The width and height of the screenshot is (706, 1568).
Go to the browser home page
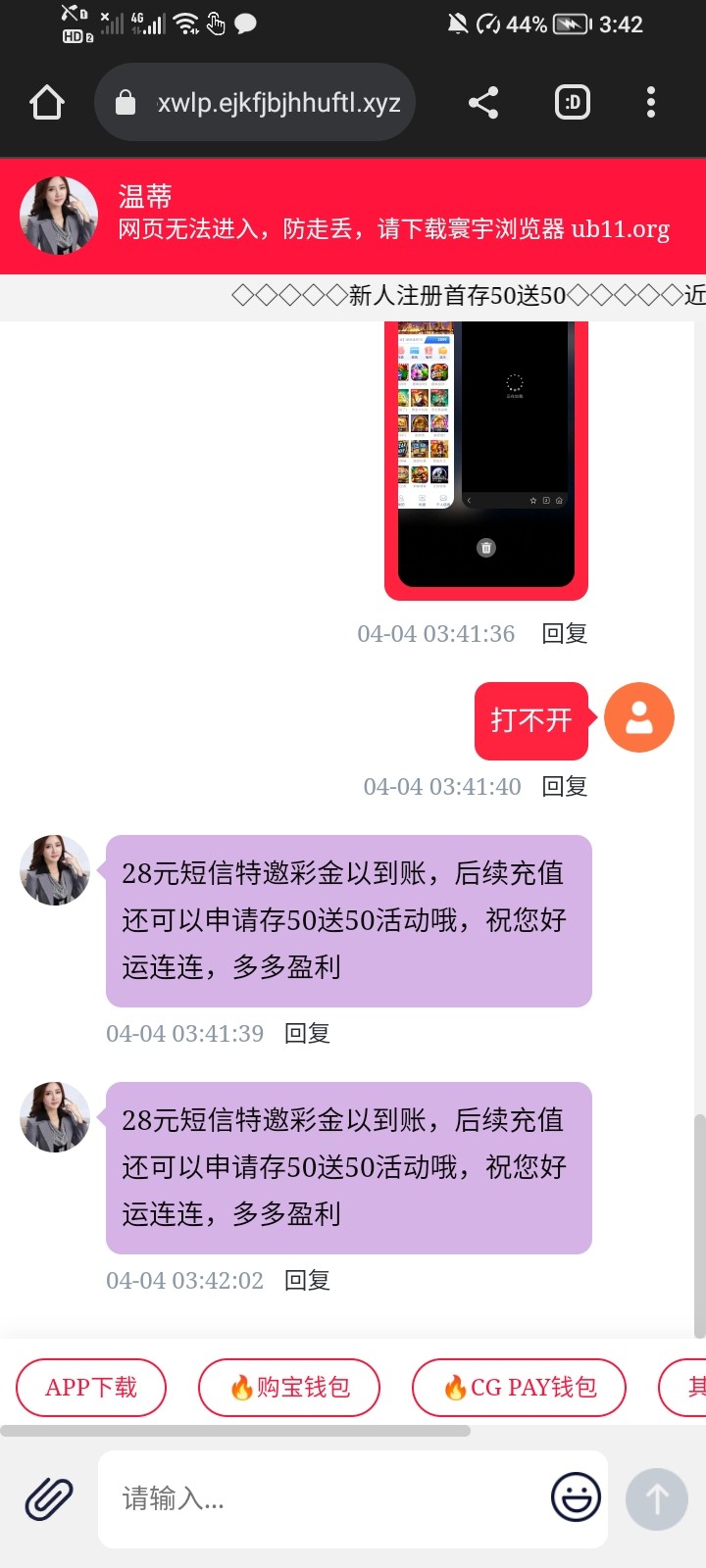tap(47, 102)
